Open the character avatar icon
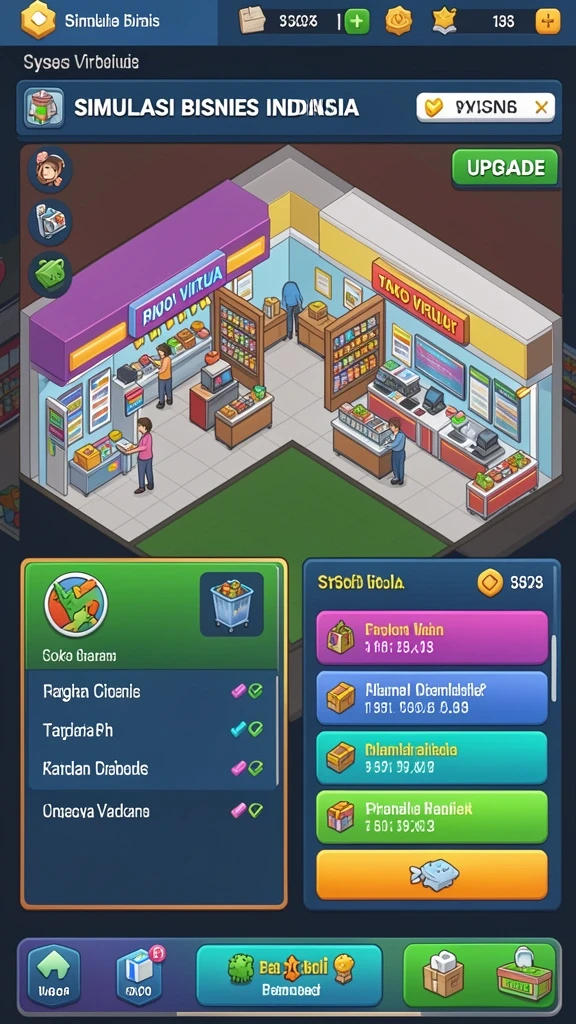The width and height of the screenshot is (576, 1024). (50, 170)
